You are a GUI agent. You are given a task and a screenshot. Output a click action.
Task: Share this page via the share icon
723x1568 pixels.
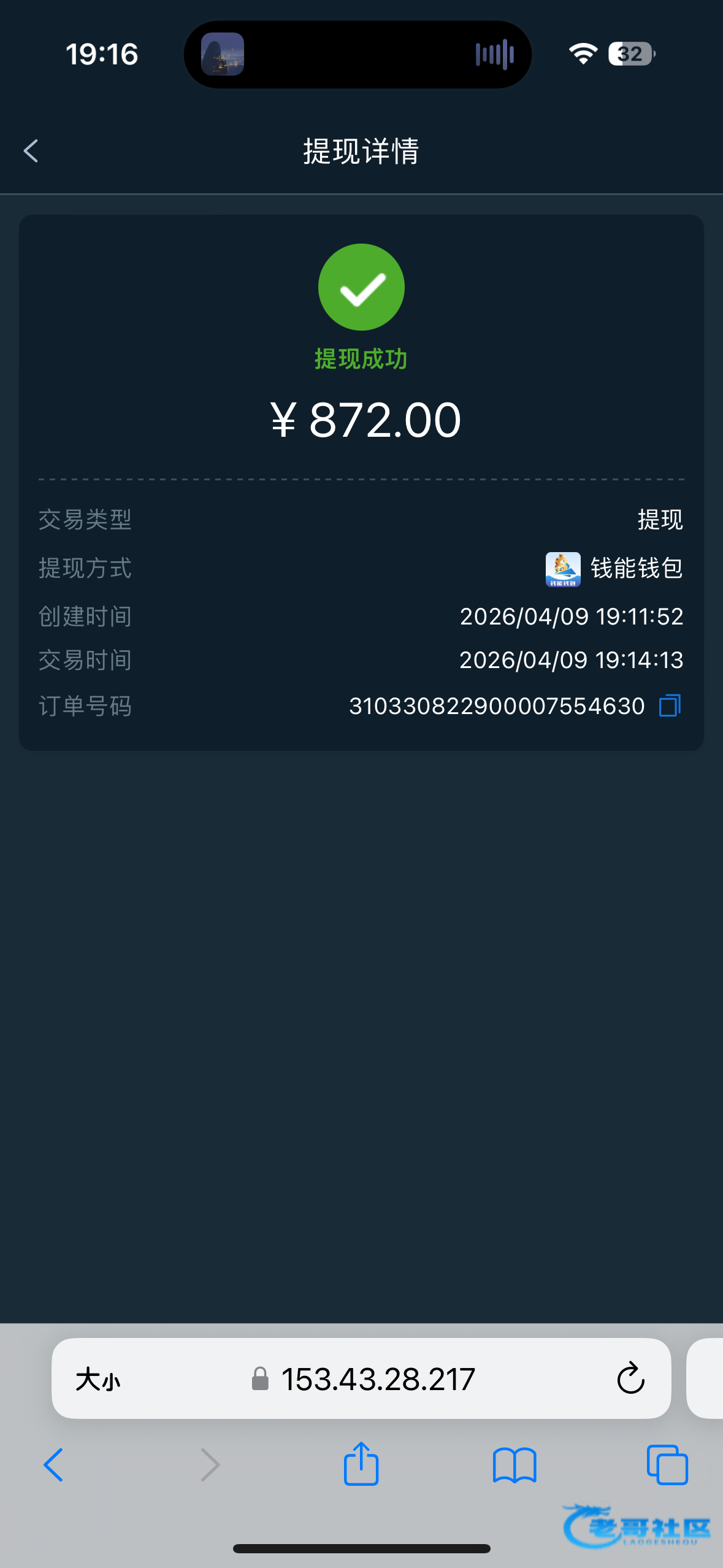click(361, 1464)
